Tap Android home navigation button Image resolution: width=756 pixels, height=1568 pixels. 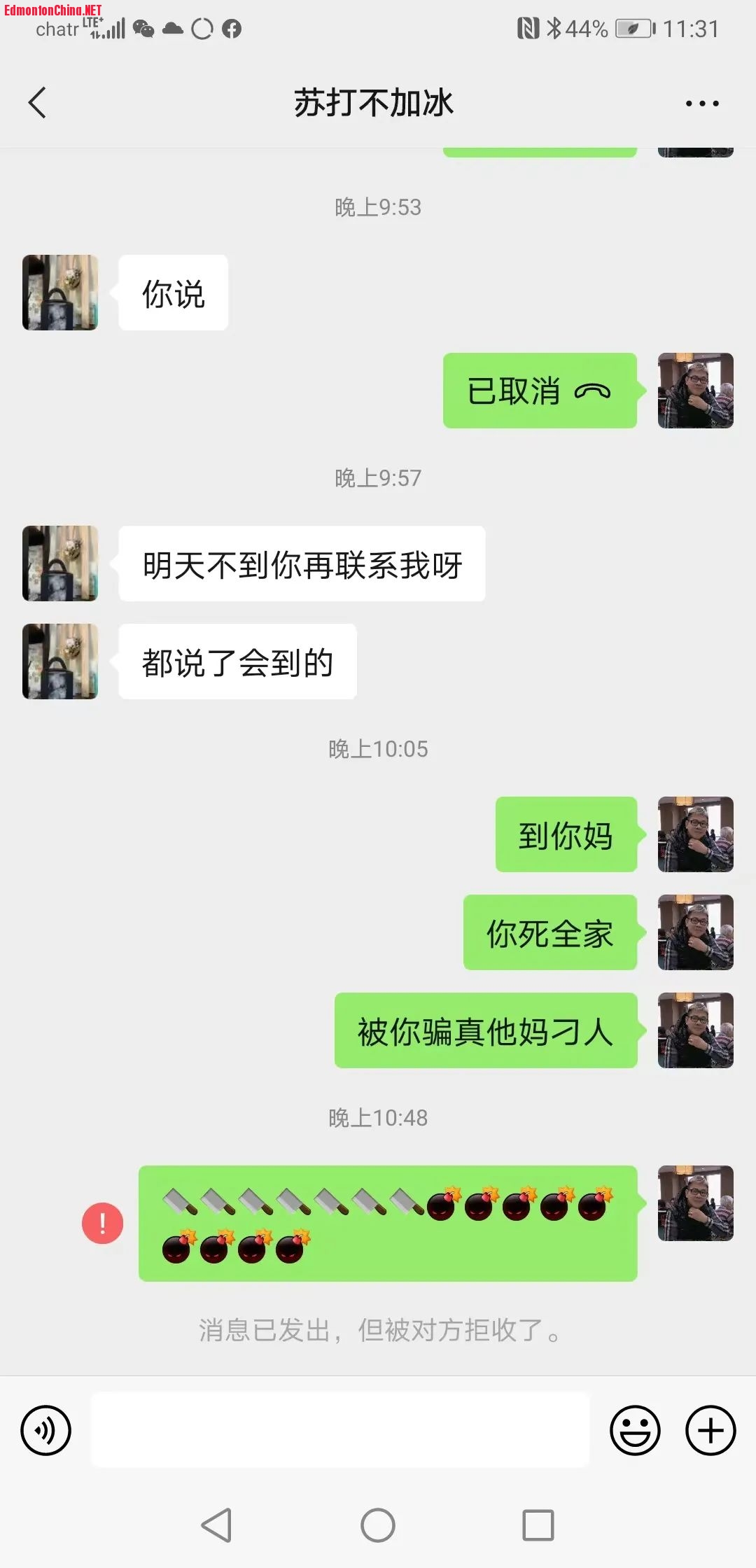coord(378,1525)
